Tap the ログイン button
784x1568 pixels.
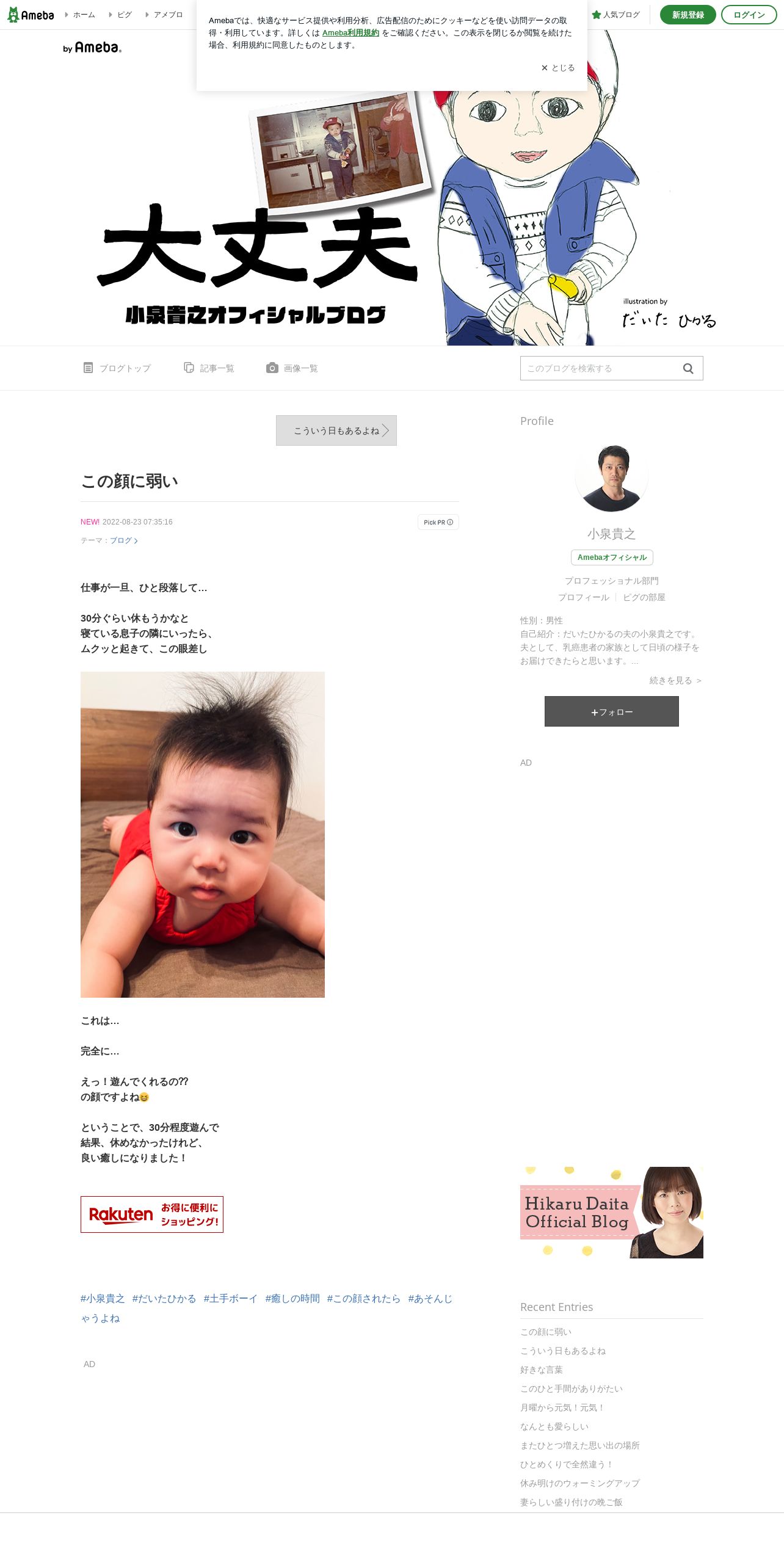pos(749,15)
